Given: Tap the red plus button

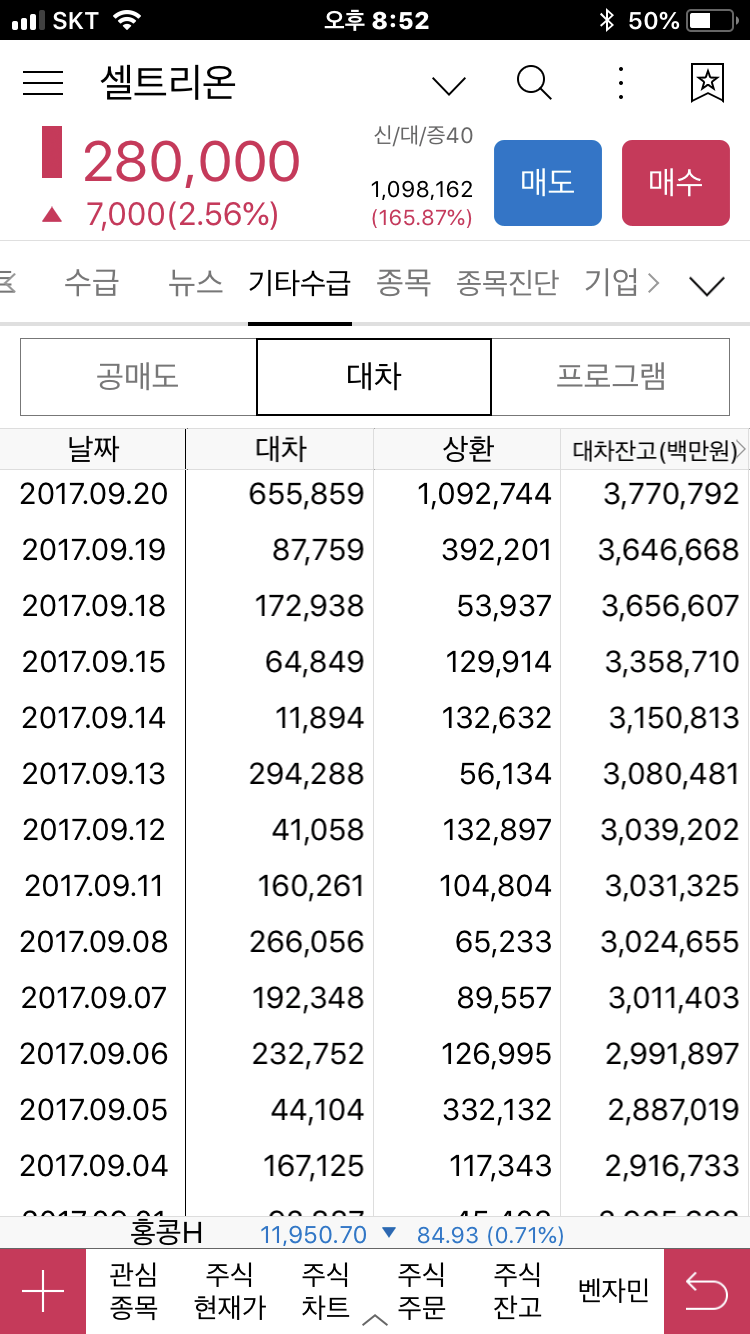Looking at the screenshot, I should point(43,1291).
